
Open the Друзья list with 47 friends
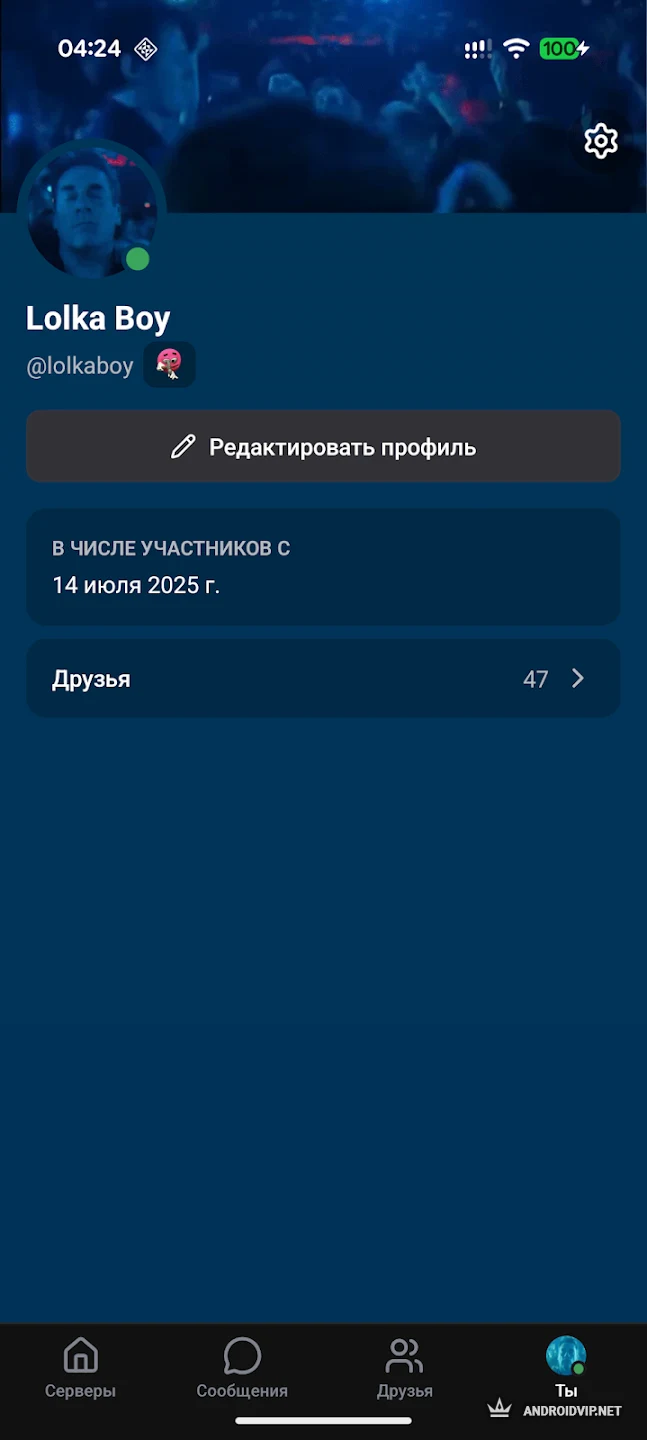(323, 679)
